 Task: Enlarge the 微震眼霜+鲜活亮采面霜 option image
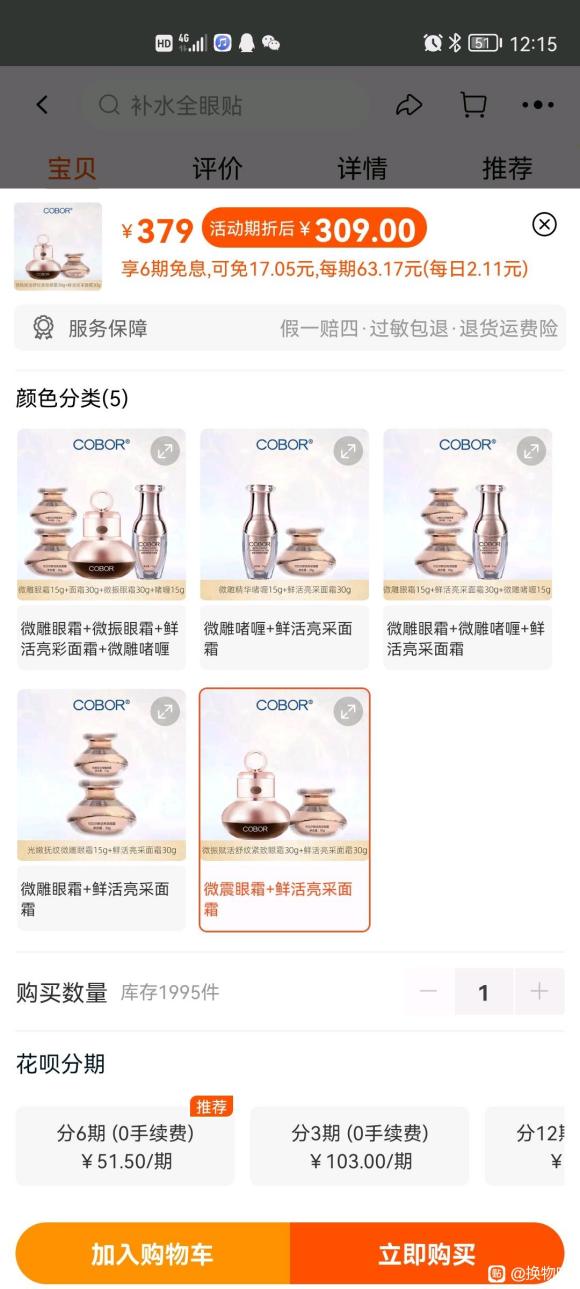pyautogui.click(x=347, y=711)
